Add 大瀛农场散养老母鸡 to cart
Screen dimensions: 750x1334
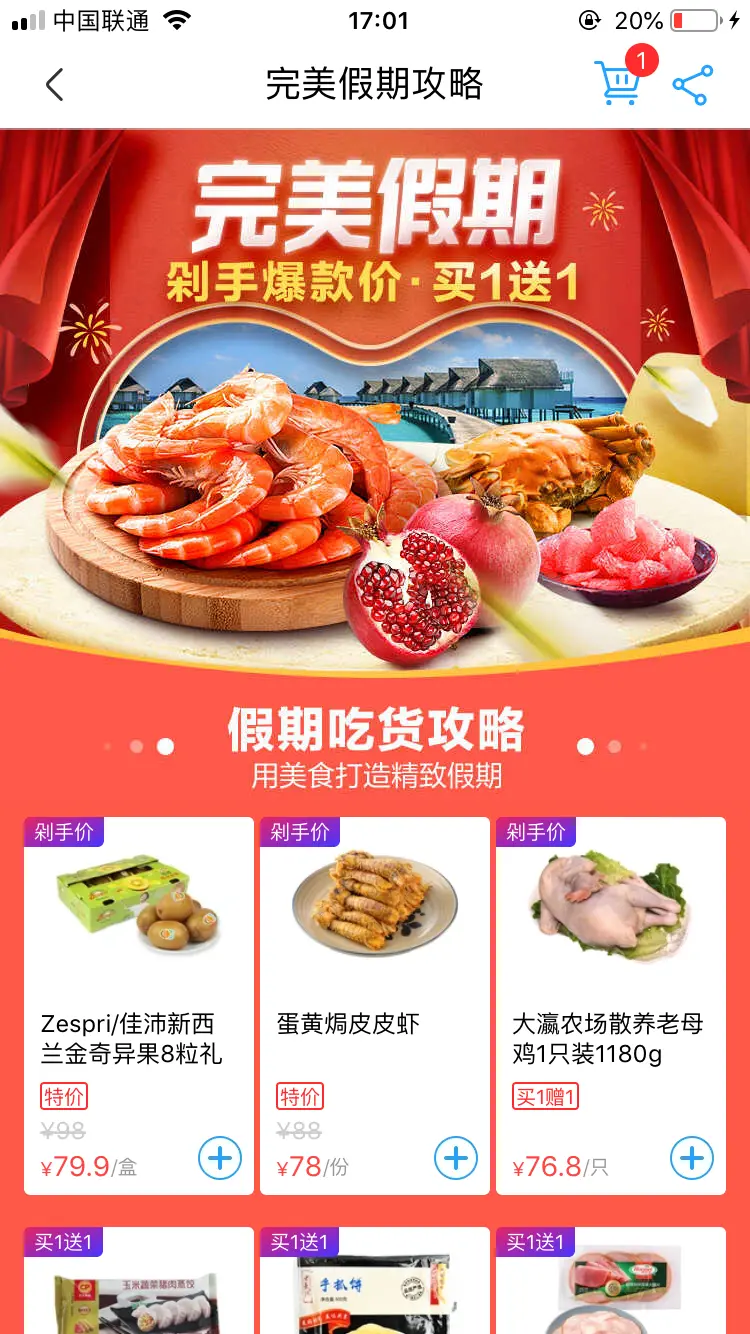(x=691, y=1159)
